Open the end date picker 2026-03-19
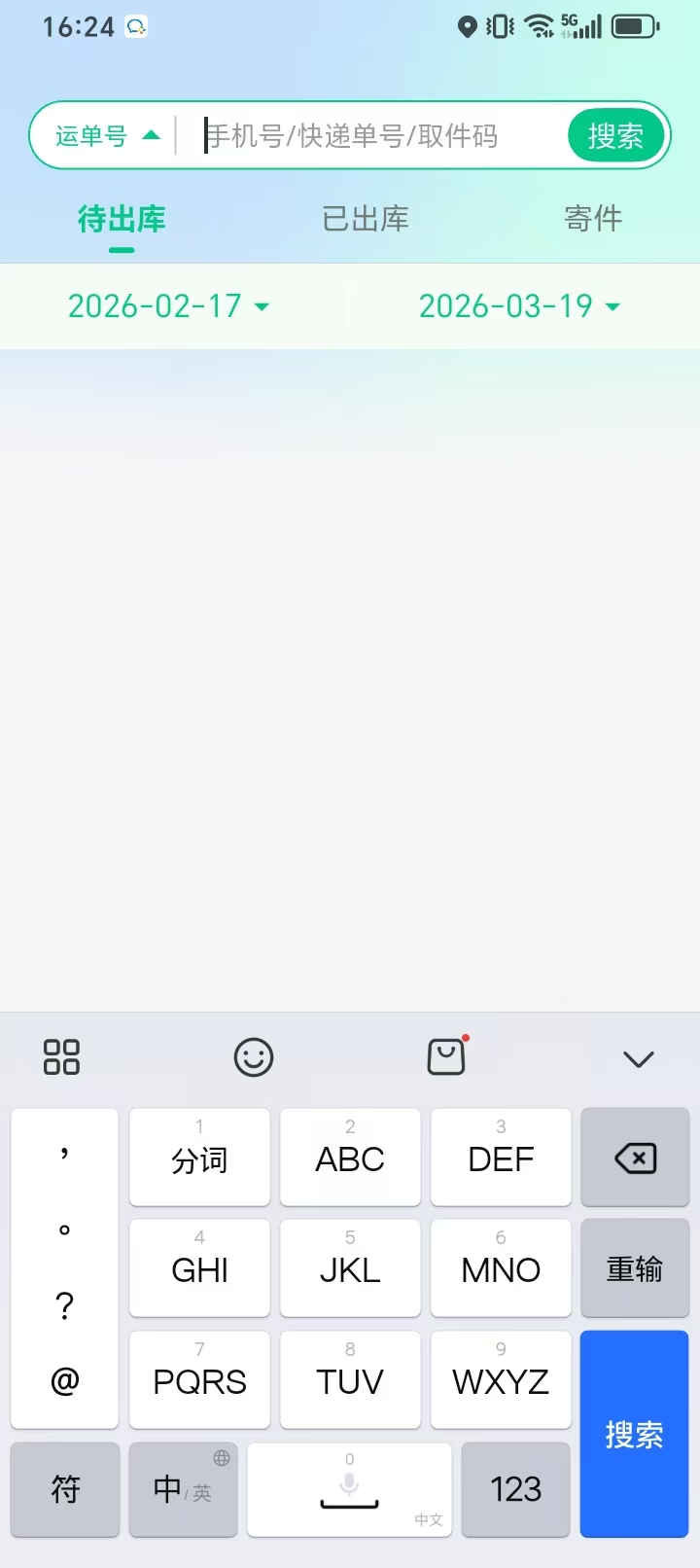 (x=520, y=306)
